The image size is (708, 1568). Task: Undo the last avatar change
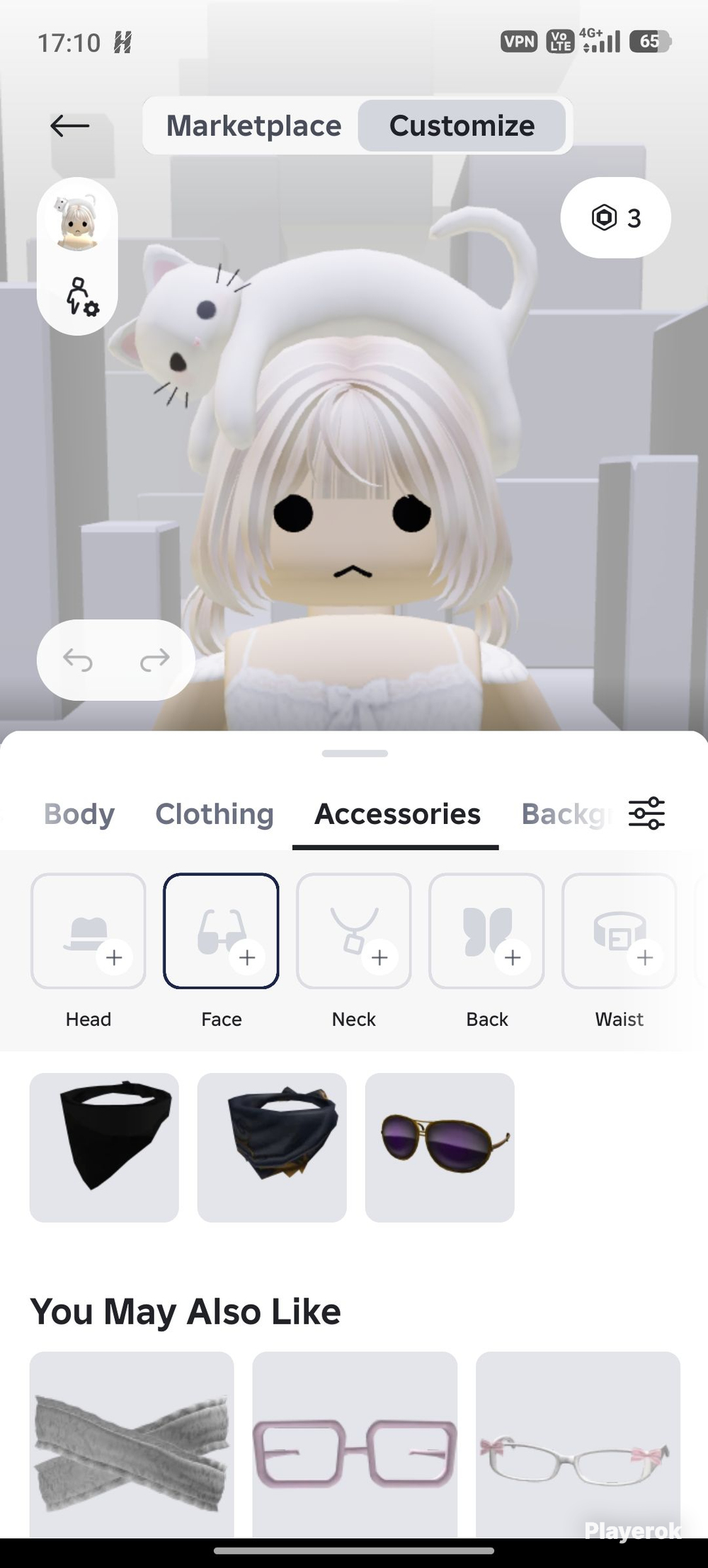(77, 660)
